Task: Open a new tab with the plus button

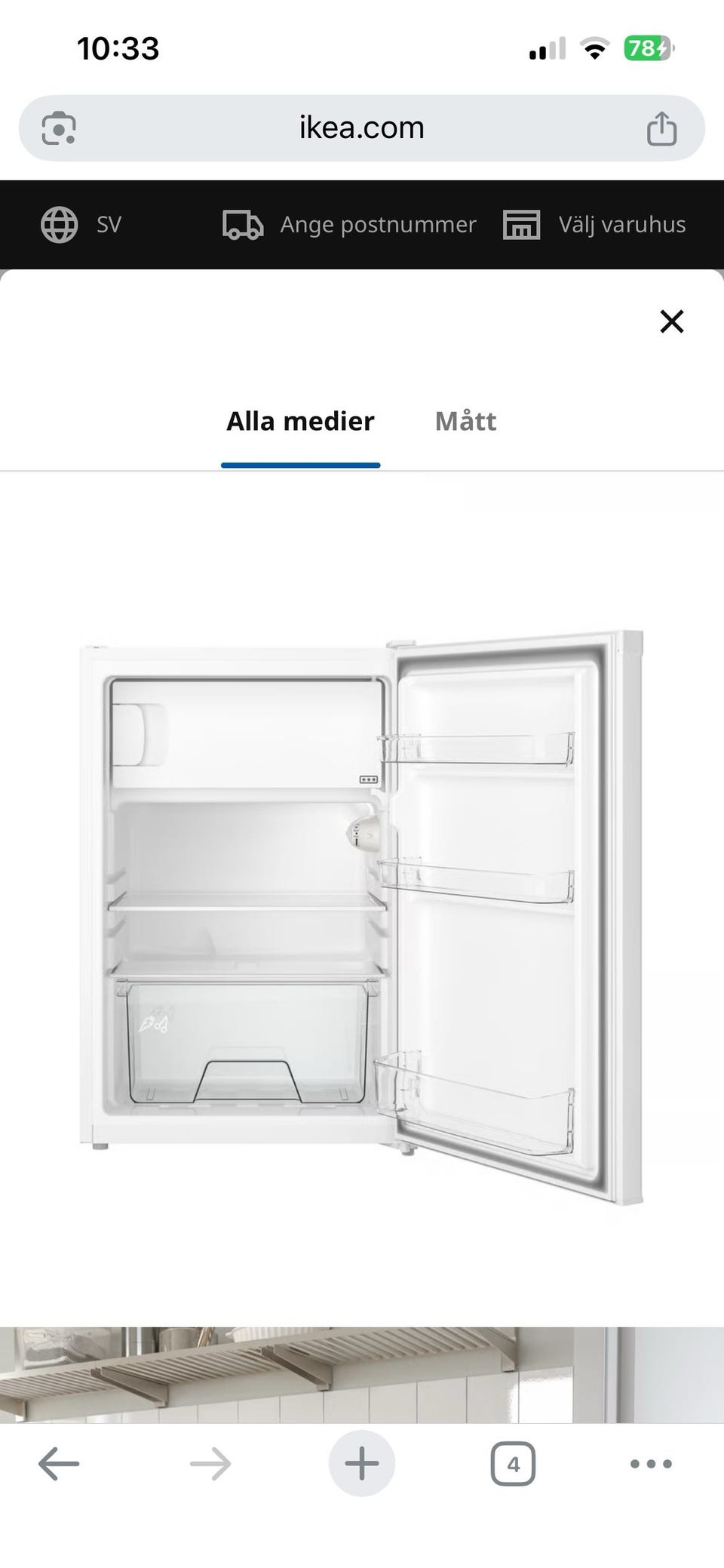Action: pos(362,1464)
